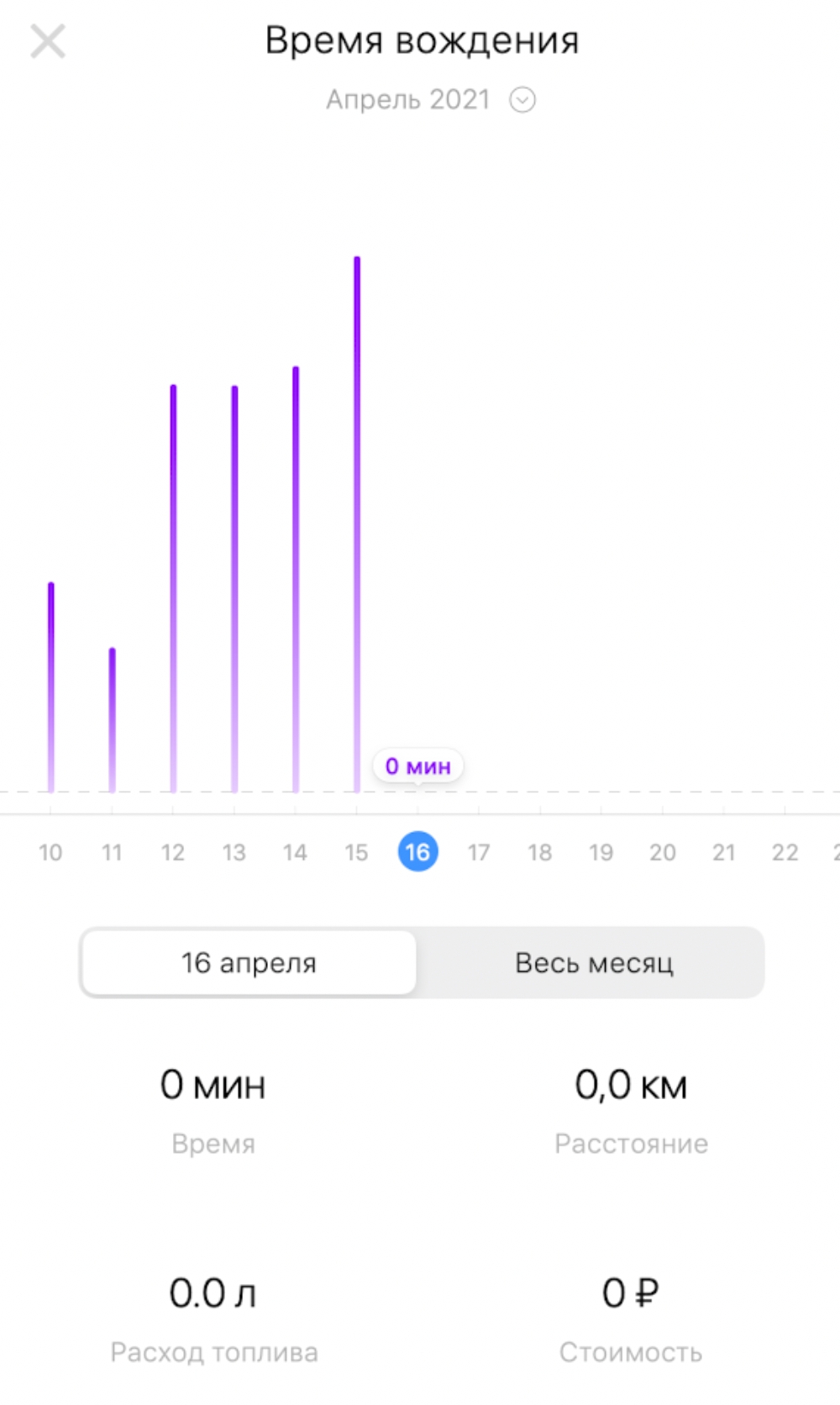Choose day 20 on the date axis
840x1405 pixels.
663,852
